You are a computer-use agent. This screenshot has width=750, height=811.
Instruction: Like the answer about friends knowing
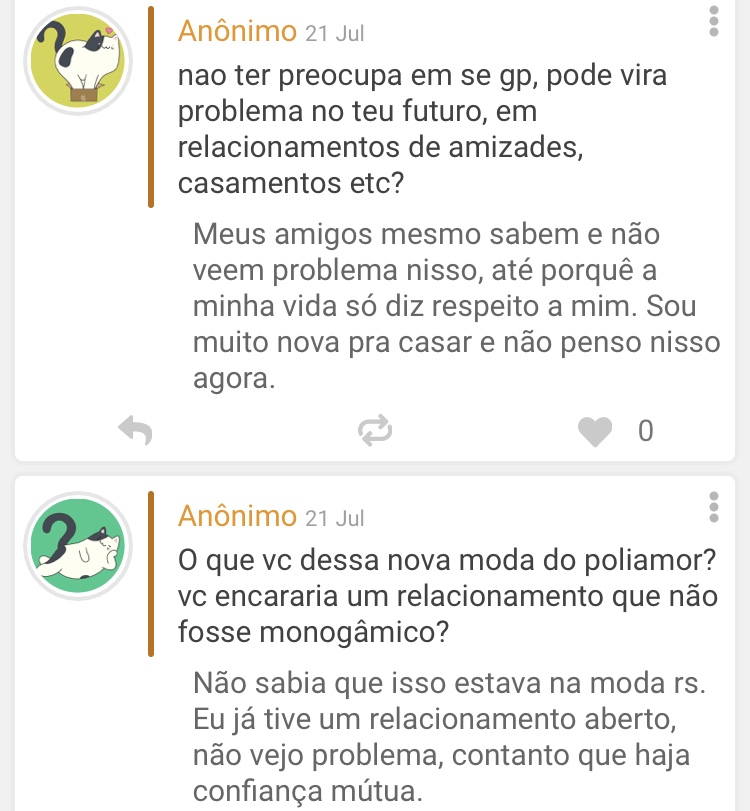pyautogui.click(x=596, y=431)
